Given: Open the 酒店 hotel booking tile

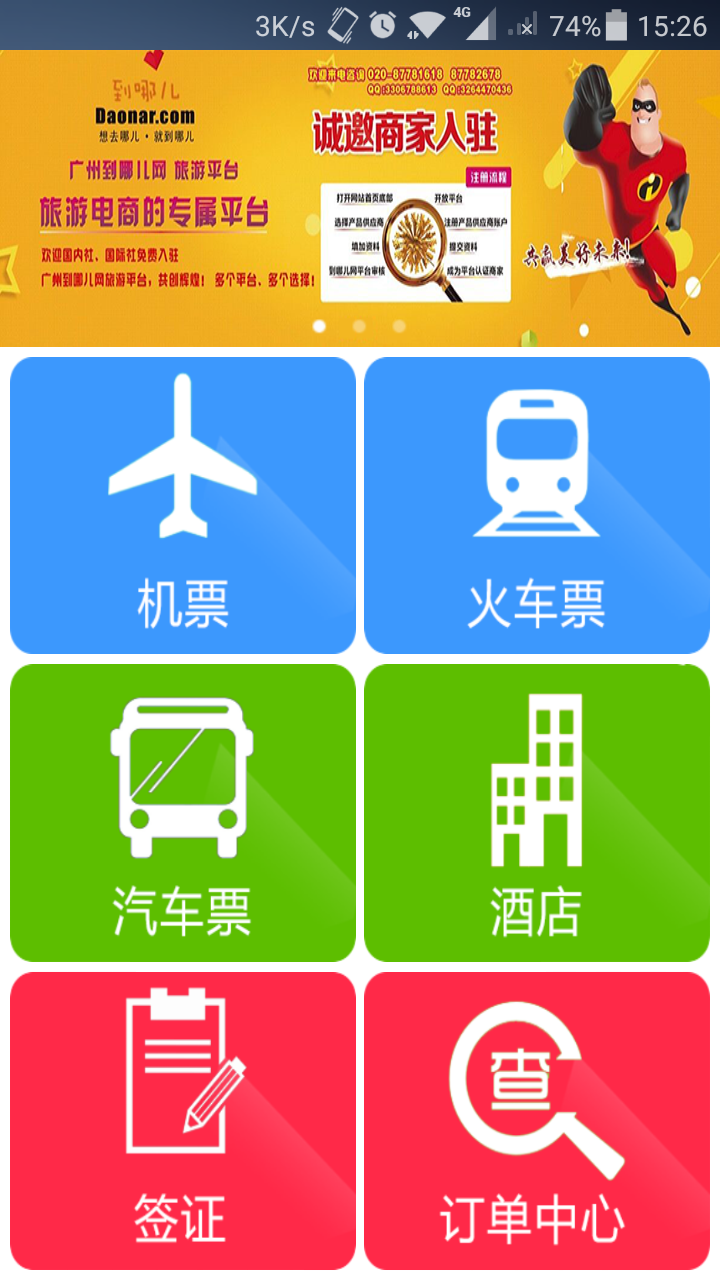Looking at the screenshot, I should pyautogui.click(x=537, y=812).
